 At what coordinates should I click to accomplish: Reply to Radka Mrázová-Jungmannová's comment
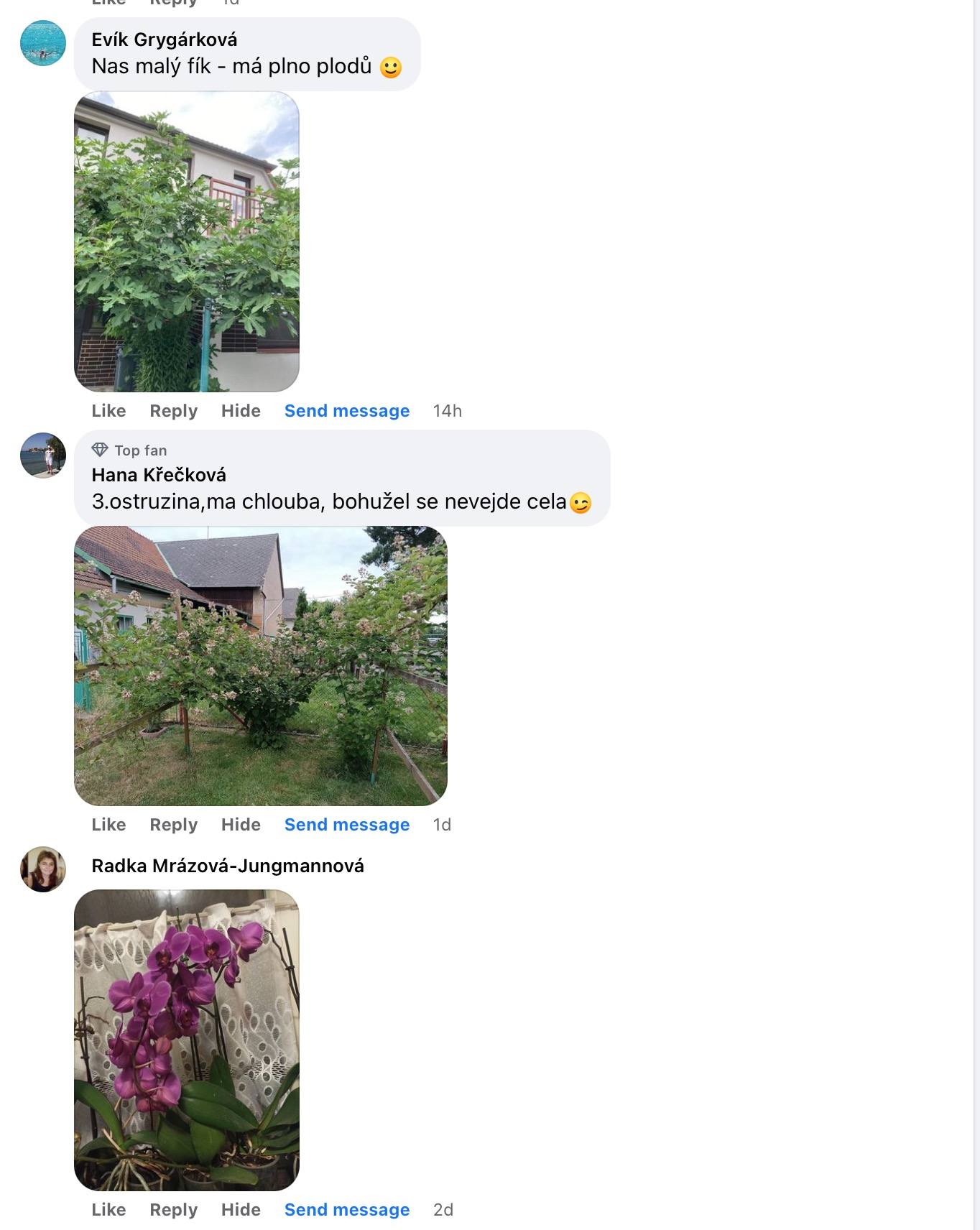173,1210
